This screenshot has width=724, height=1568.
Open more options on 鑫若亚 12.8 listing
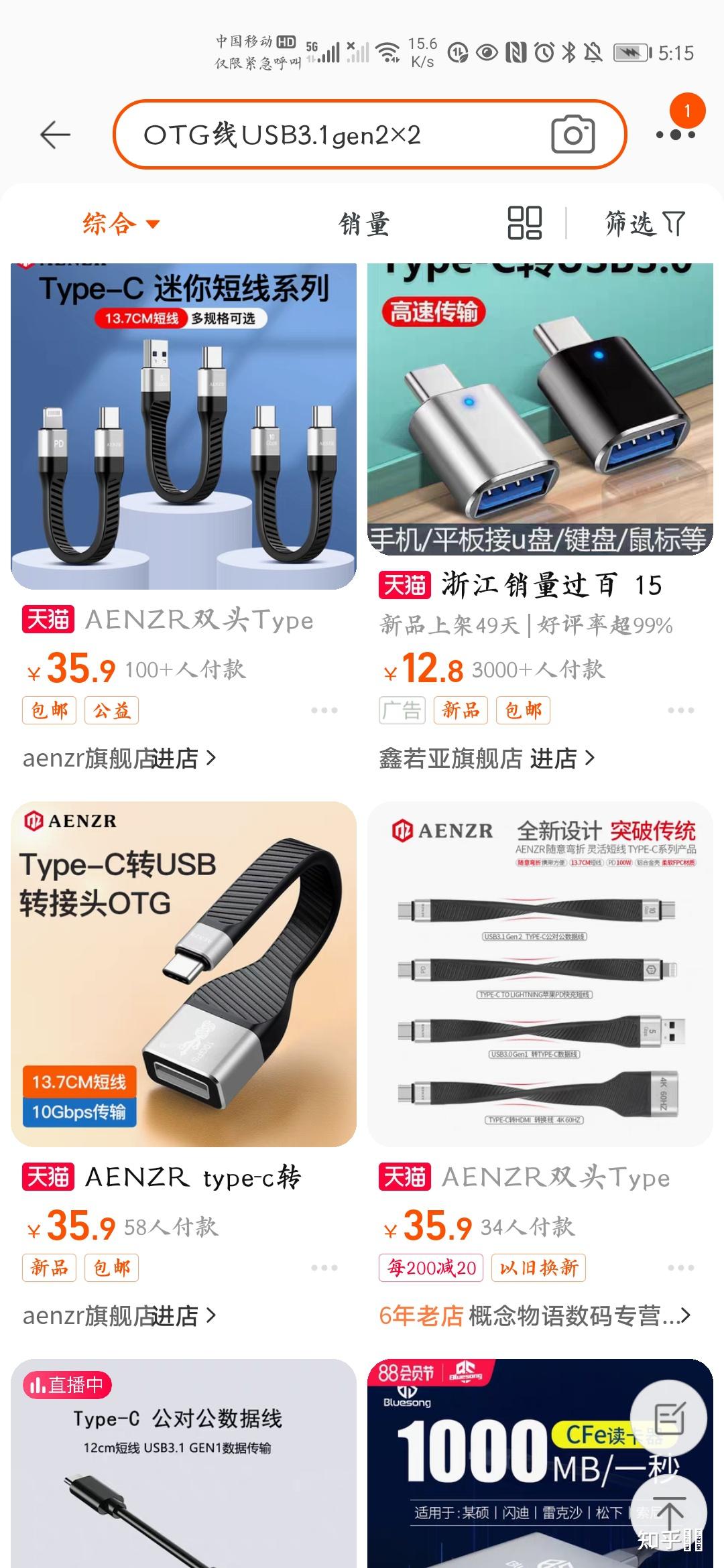[680, 712]
